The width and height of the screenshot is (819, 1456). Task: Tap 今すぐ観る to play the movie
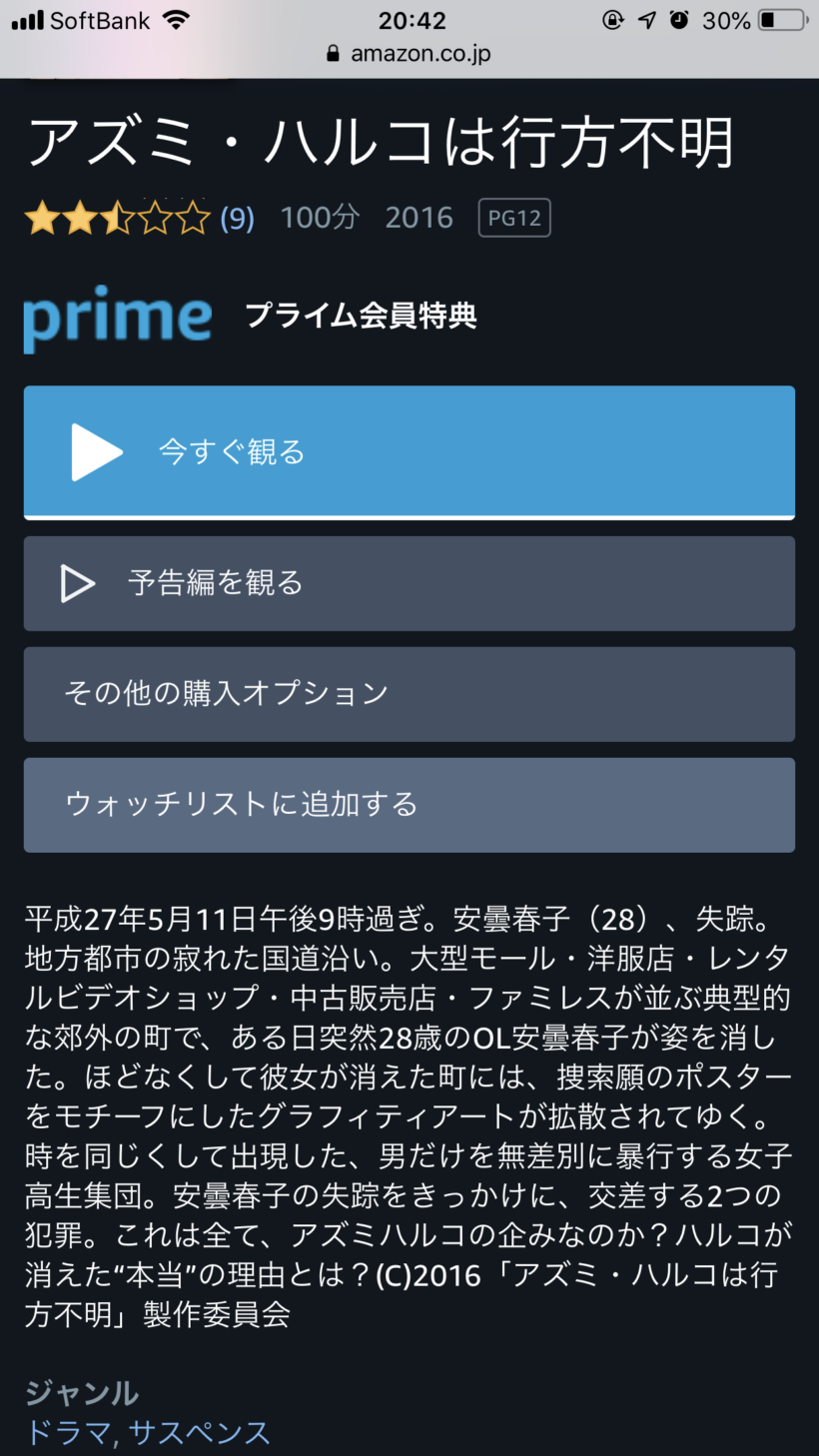click(409, 452)
